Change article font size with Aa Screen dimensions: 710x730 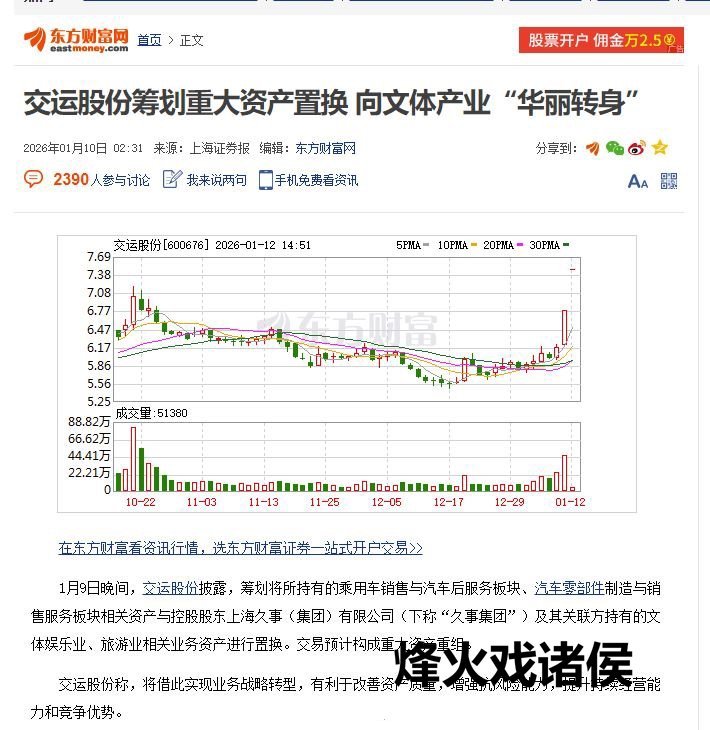point(637,181)
